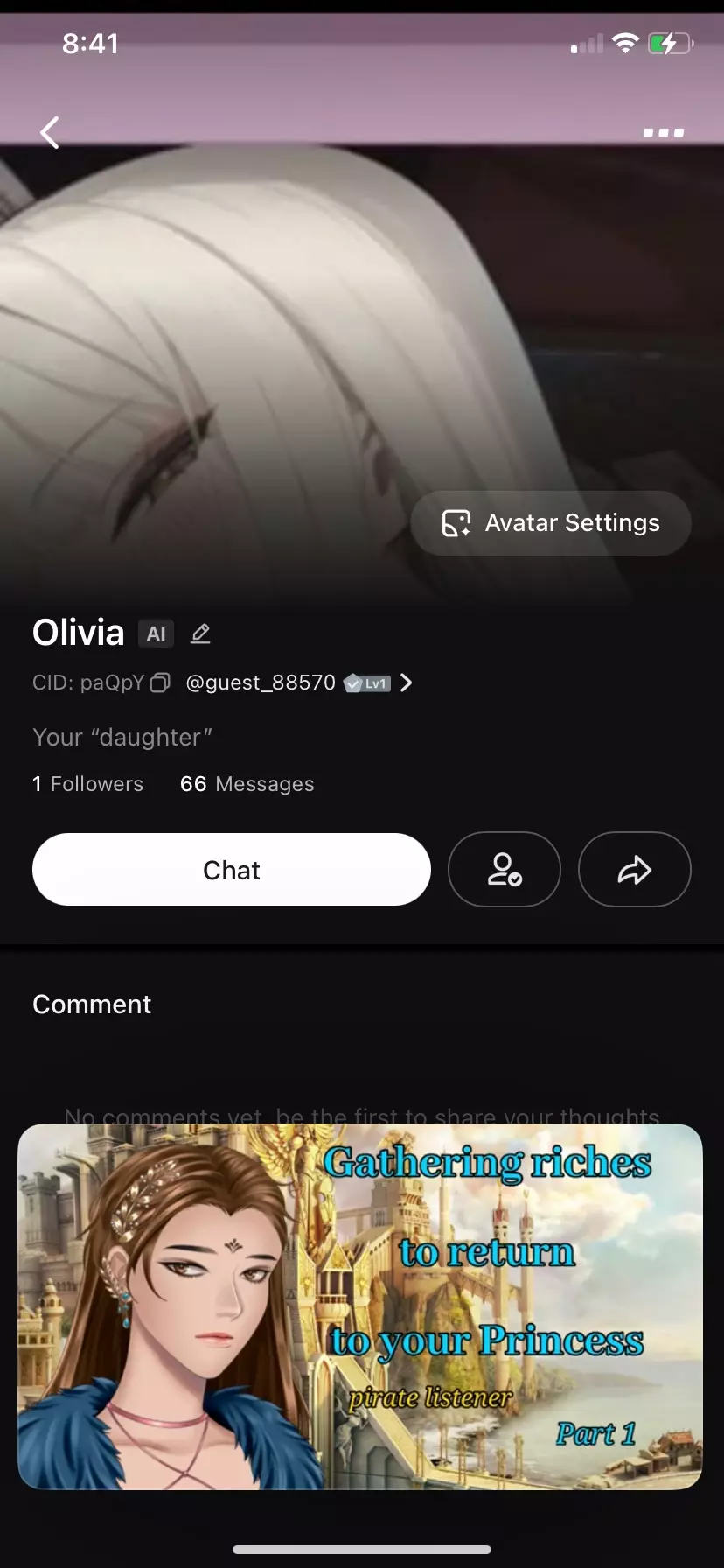Open the Gathering riches video banner
The height and width of the screenshot is (1568, 724).
(x=360, y=1307)
